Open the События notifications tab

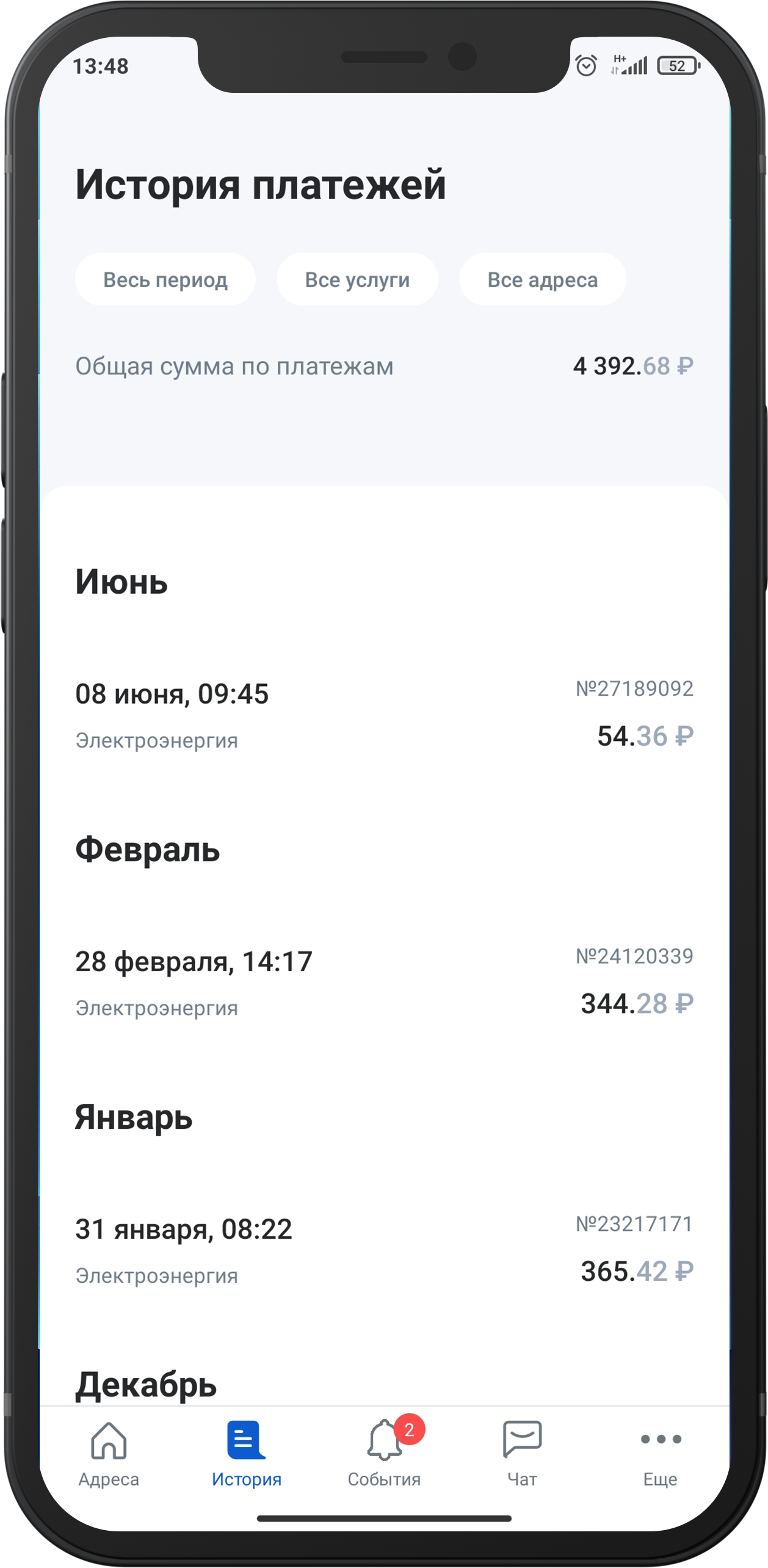coord(385,1454)
